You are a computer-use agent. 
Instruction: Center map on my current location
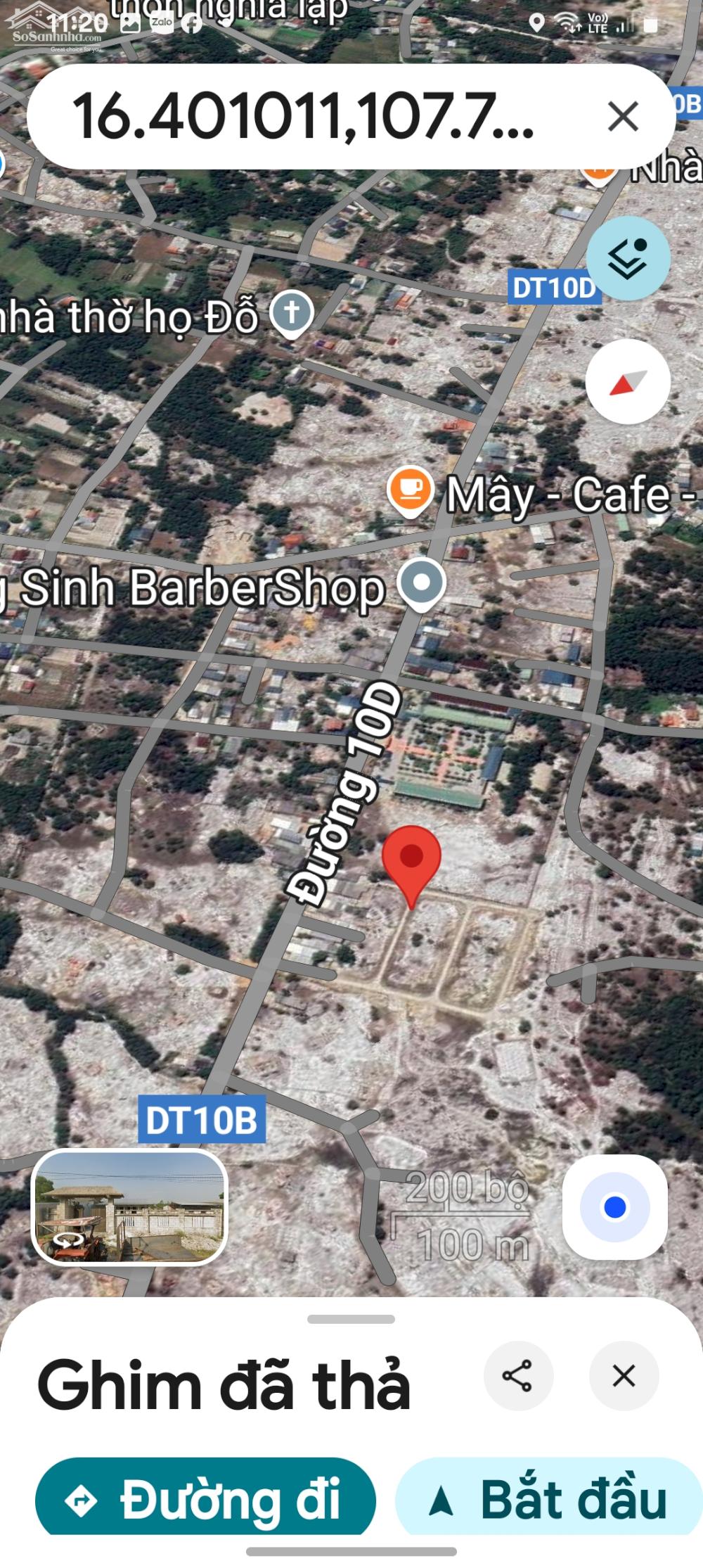click(x=614, y=1207)
